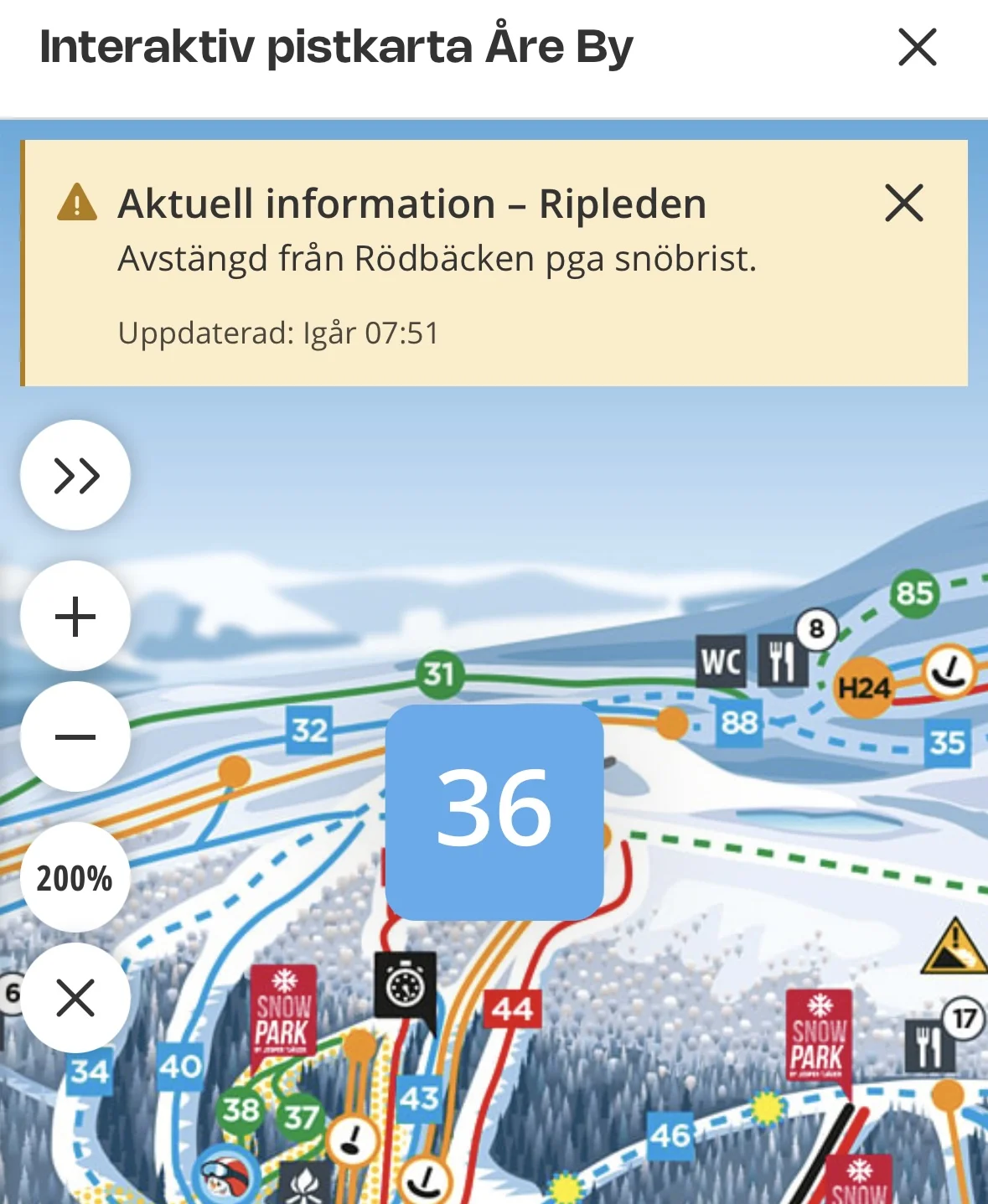
Task: Close the interactive piste map dialog
Action: (917, 47)
